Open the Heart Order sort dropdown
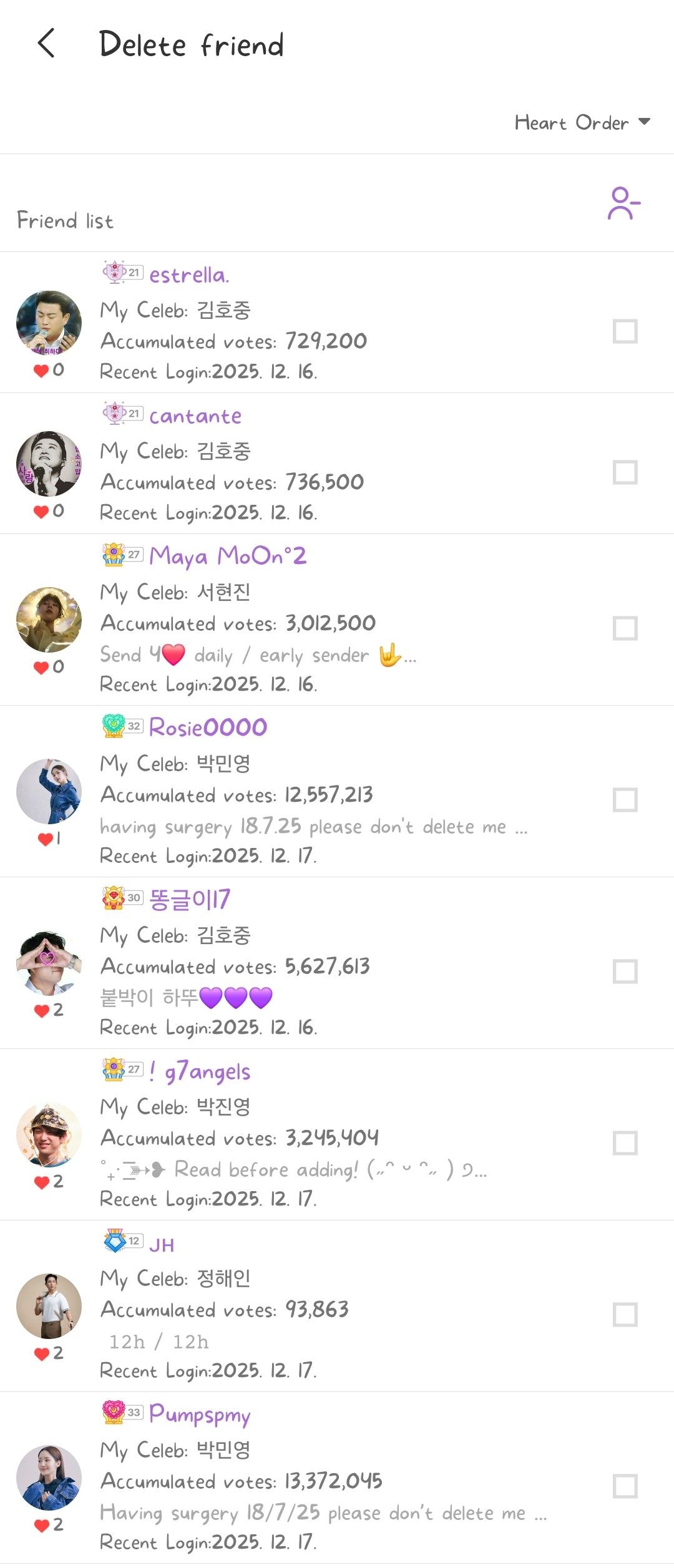Screen dimensions: 674x1568 (x=582, y=122)
